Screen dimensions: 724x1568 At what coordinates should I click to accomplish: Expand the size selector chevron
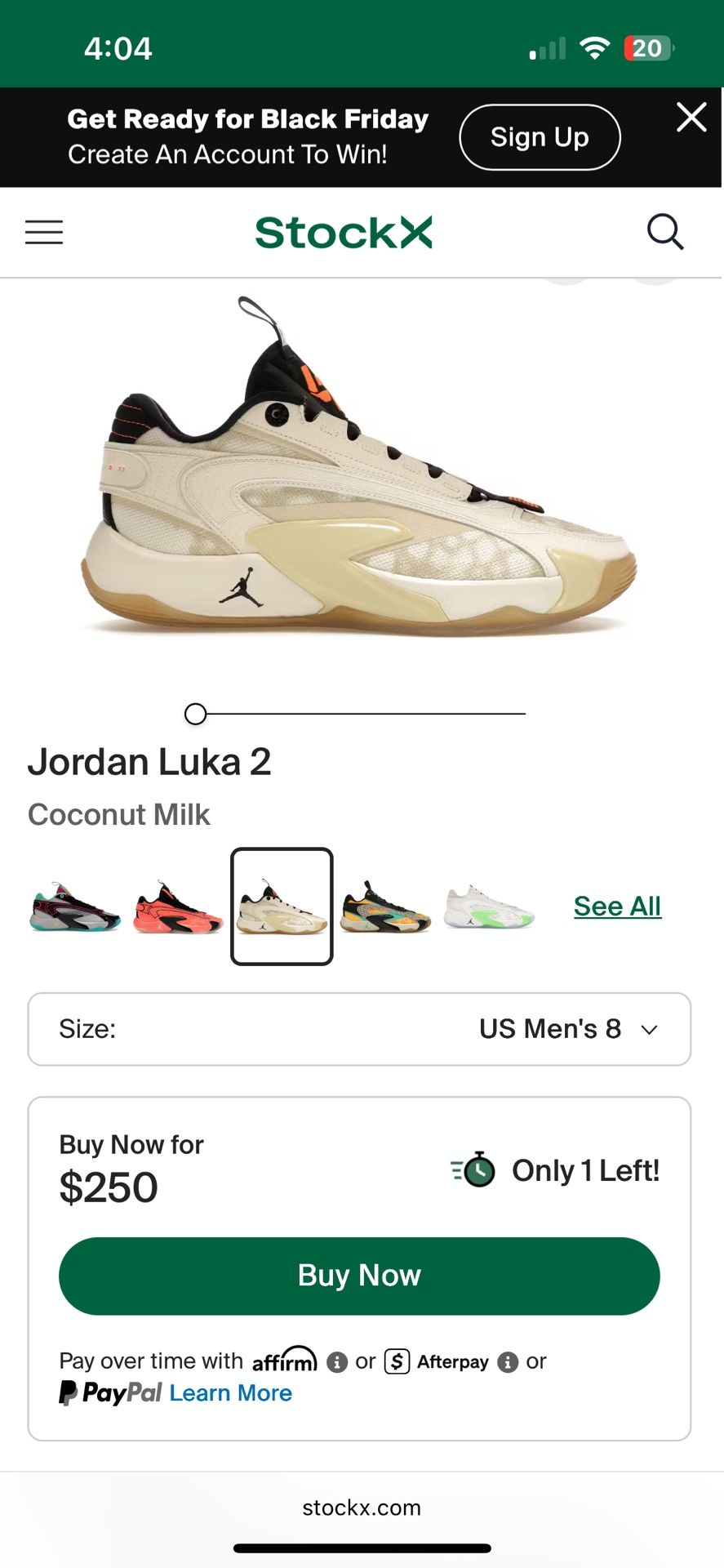[648, 1030]
